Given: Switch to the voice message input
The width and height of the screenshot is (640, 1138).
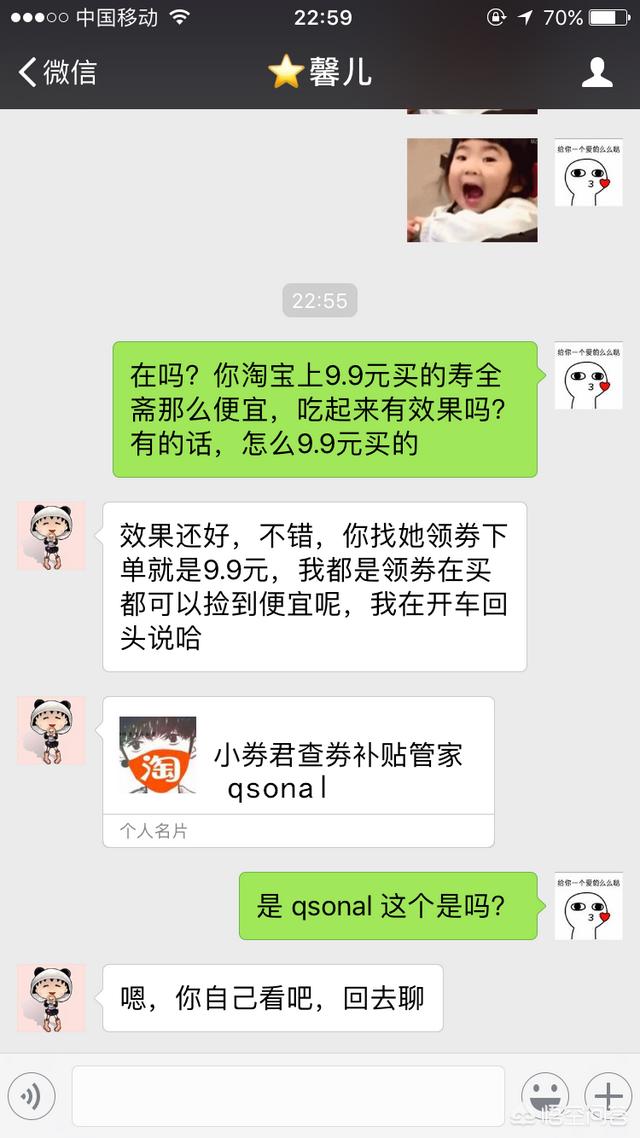Looking at the screenshot, I should (x=32, y=1097).
